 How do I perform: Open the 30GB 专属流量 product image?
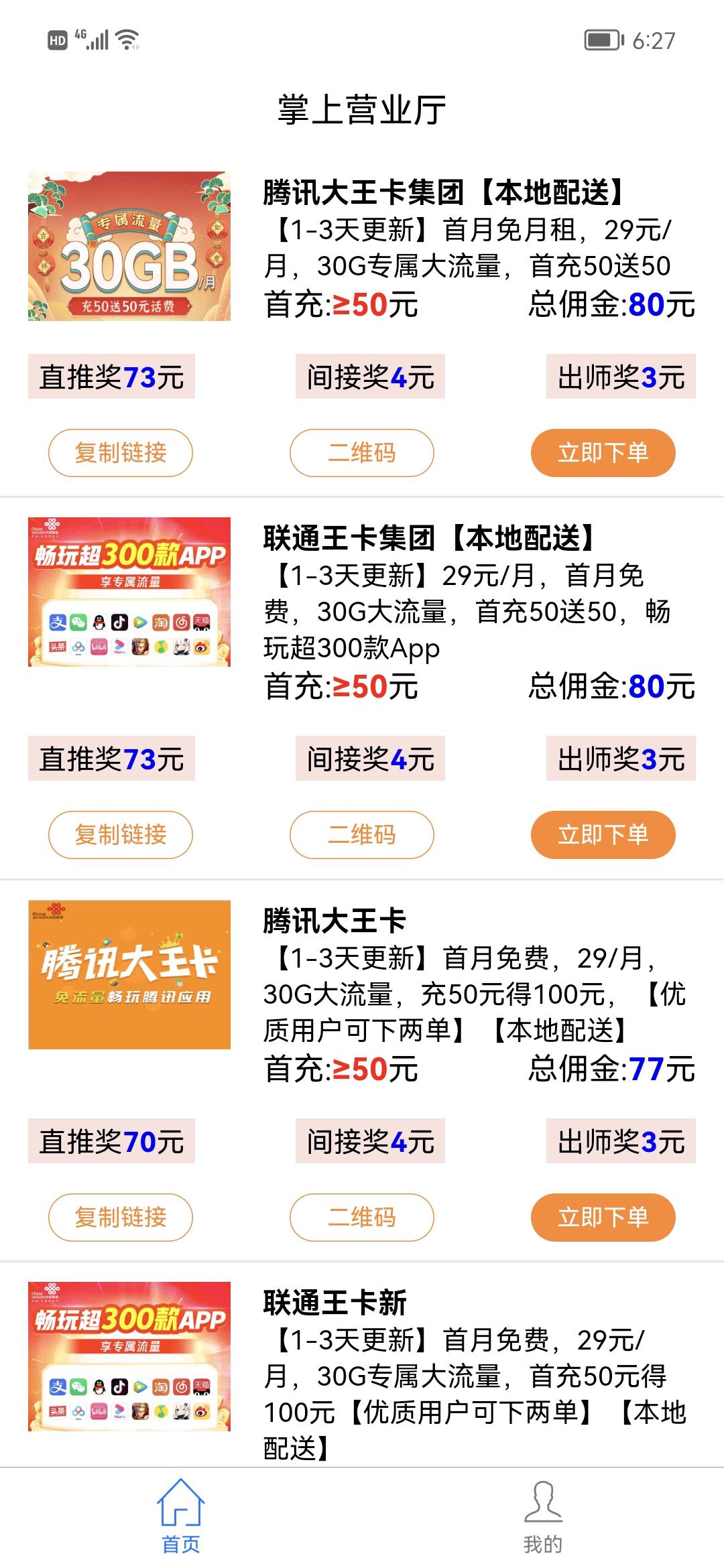point(129,247)
